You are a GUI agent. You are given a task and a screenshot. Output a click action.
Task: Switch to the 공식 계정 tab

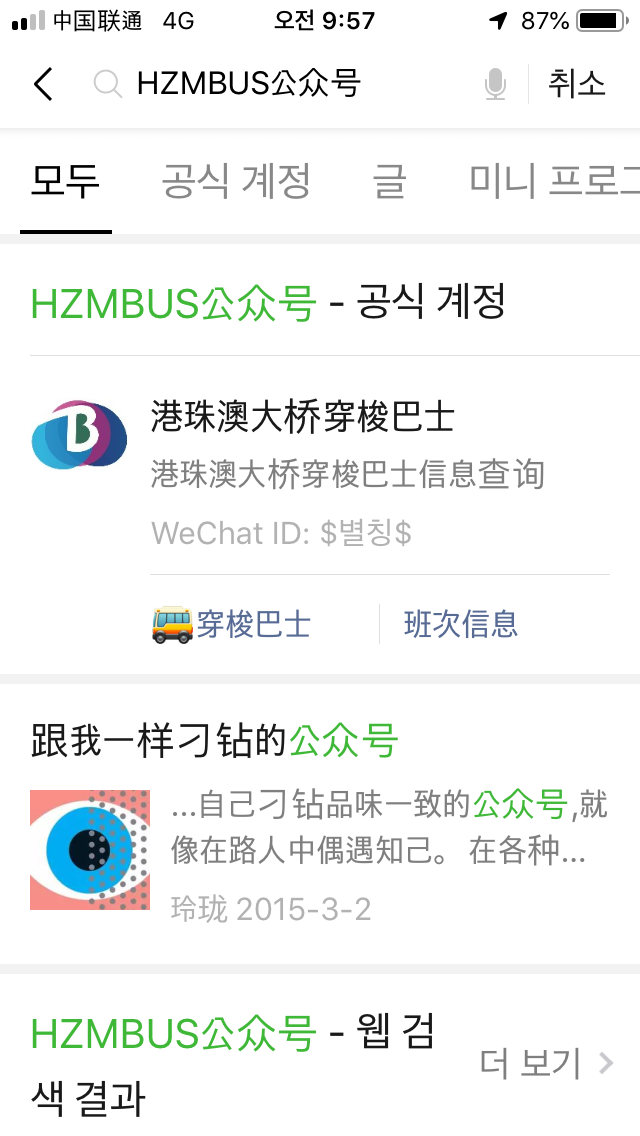click(x=236, y=182)
